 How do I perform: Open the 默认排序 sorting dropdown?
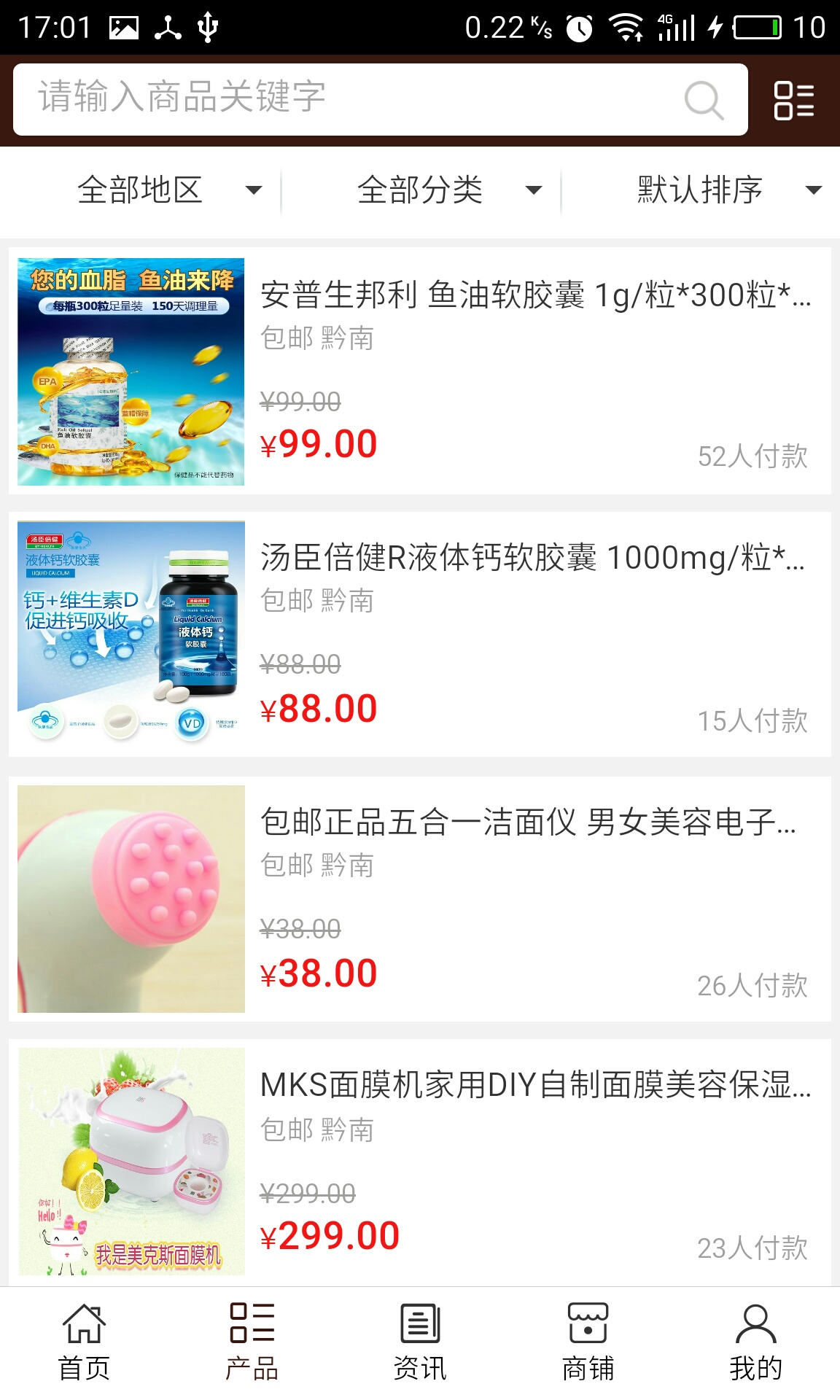point(728,190)
